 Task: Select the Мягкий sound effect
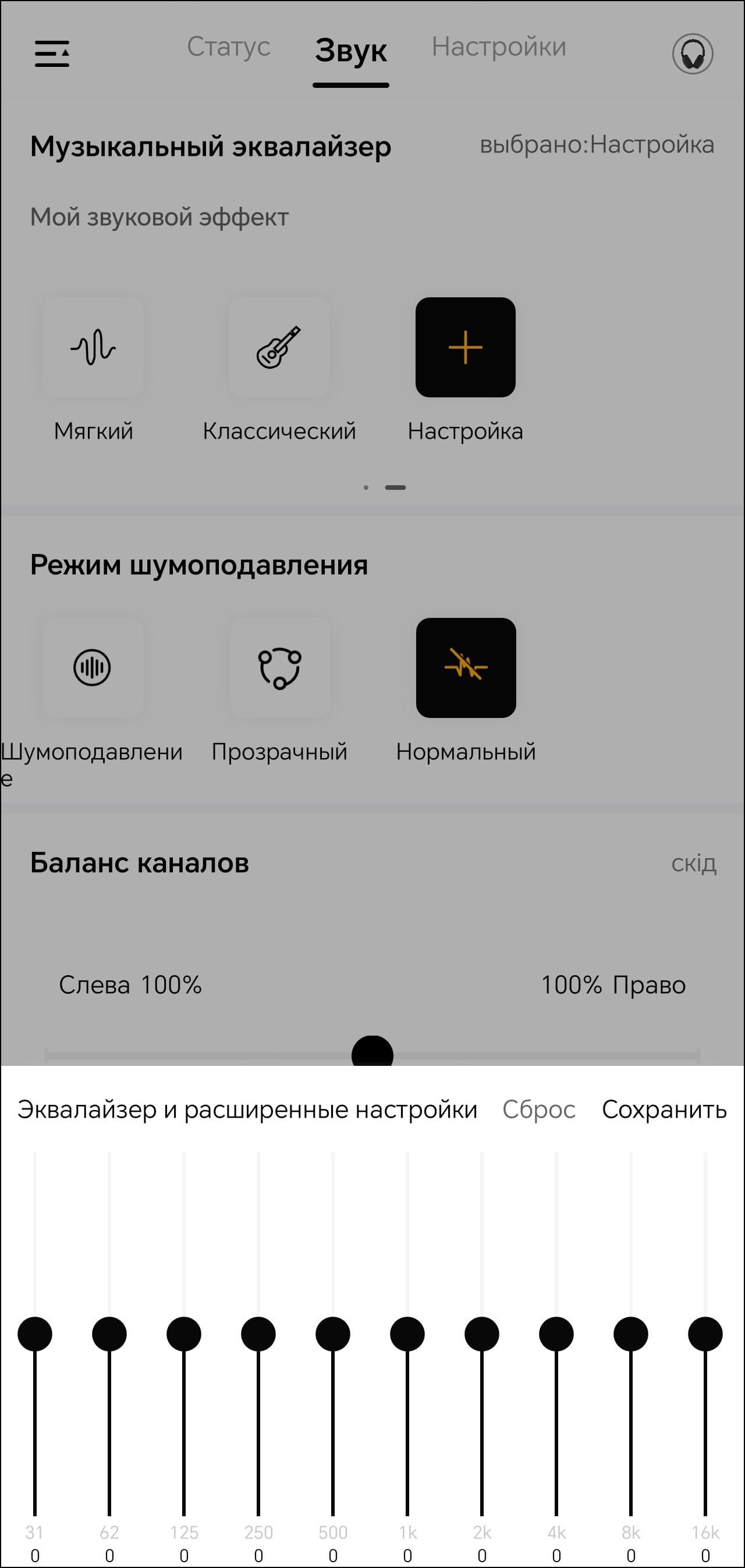[93, 347]
